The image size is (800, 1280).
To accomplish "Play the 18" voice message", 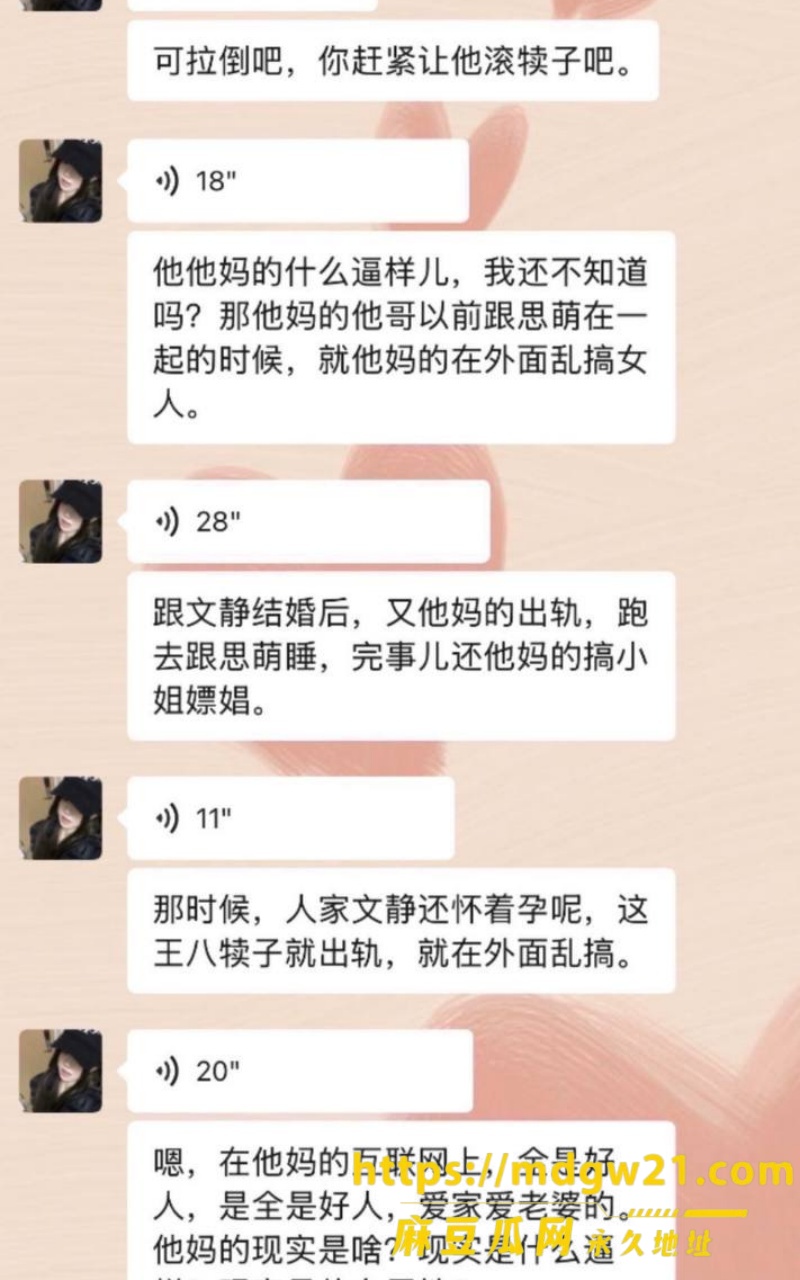I will click(298, 181).
